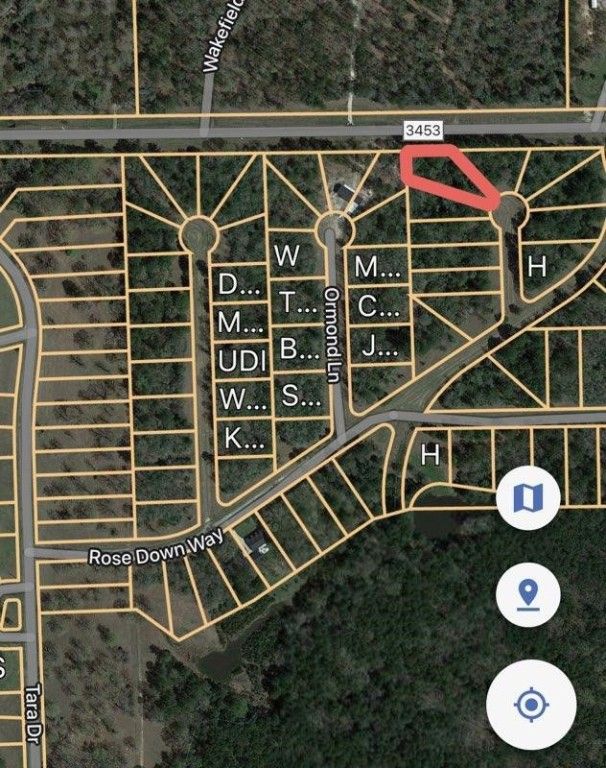This screenshot has height=768, width=606.
Task: Center map on my current location
Action: click(531, 705)
